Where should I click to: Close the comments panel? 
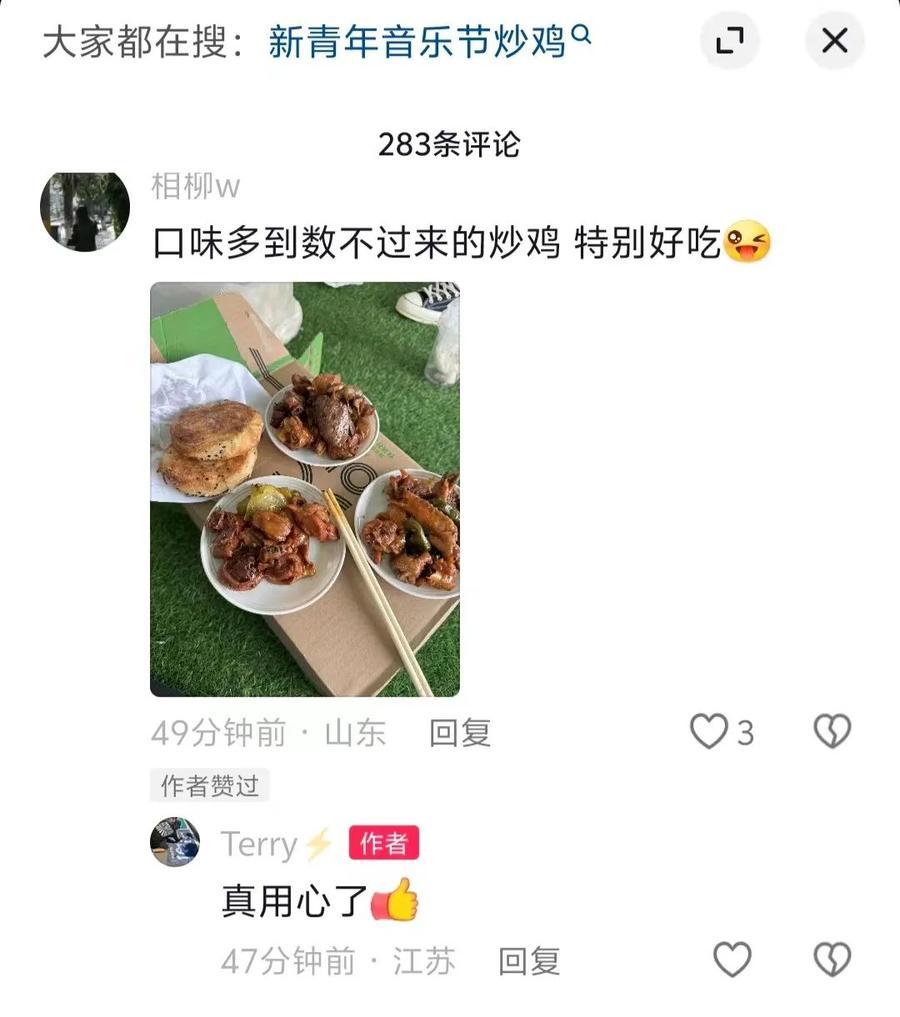834,41
